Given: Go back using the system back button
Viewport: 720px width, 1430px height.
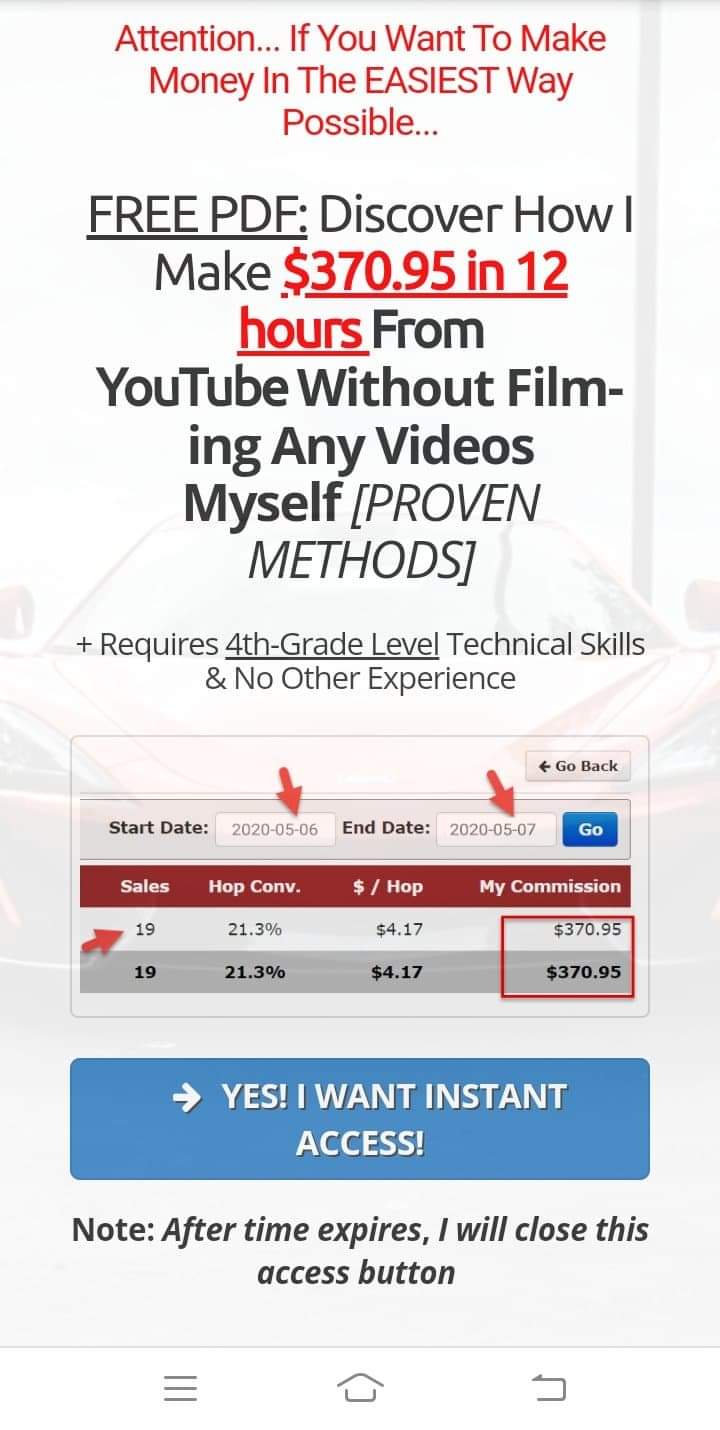Looking at the screenshot, I should click(548, 1387).
